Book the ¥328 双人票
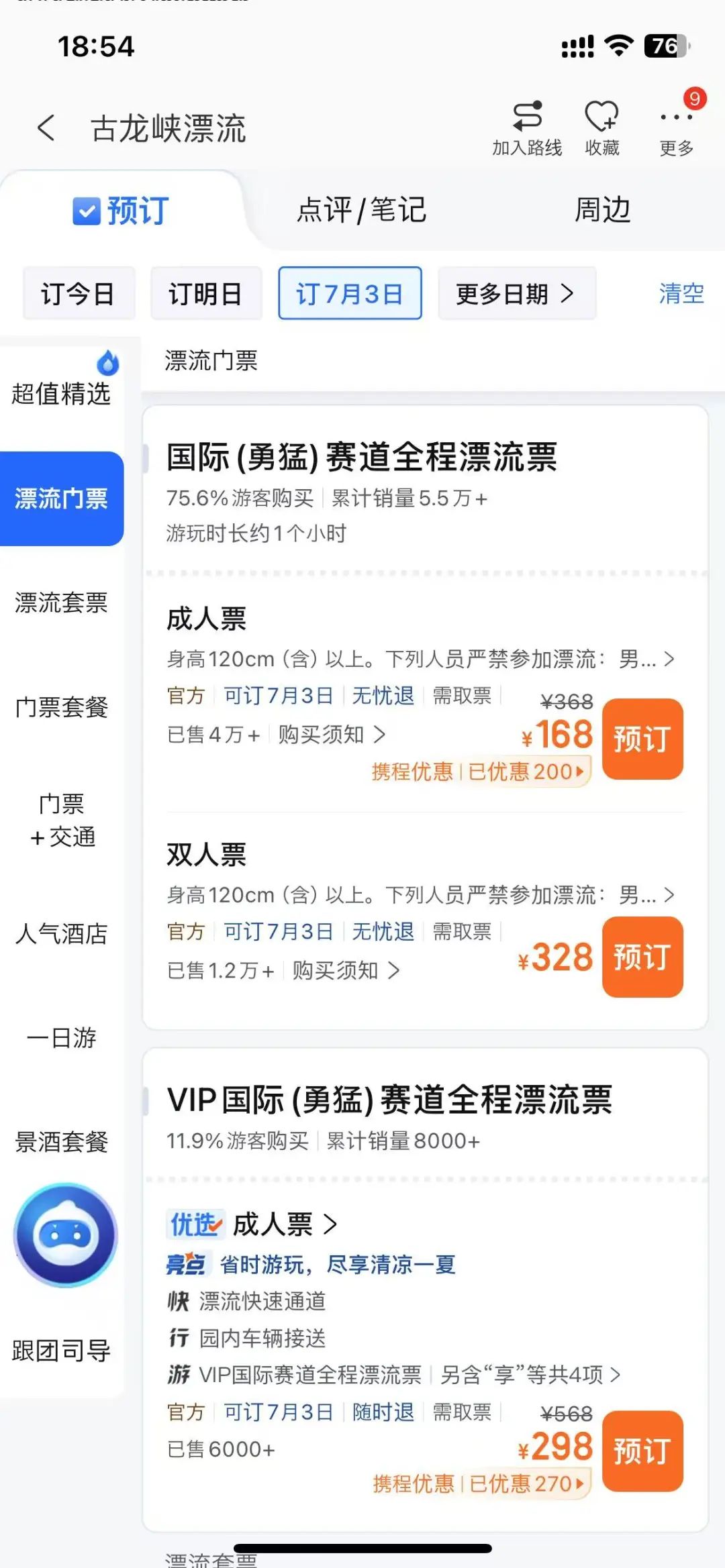 coord(642,957)
